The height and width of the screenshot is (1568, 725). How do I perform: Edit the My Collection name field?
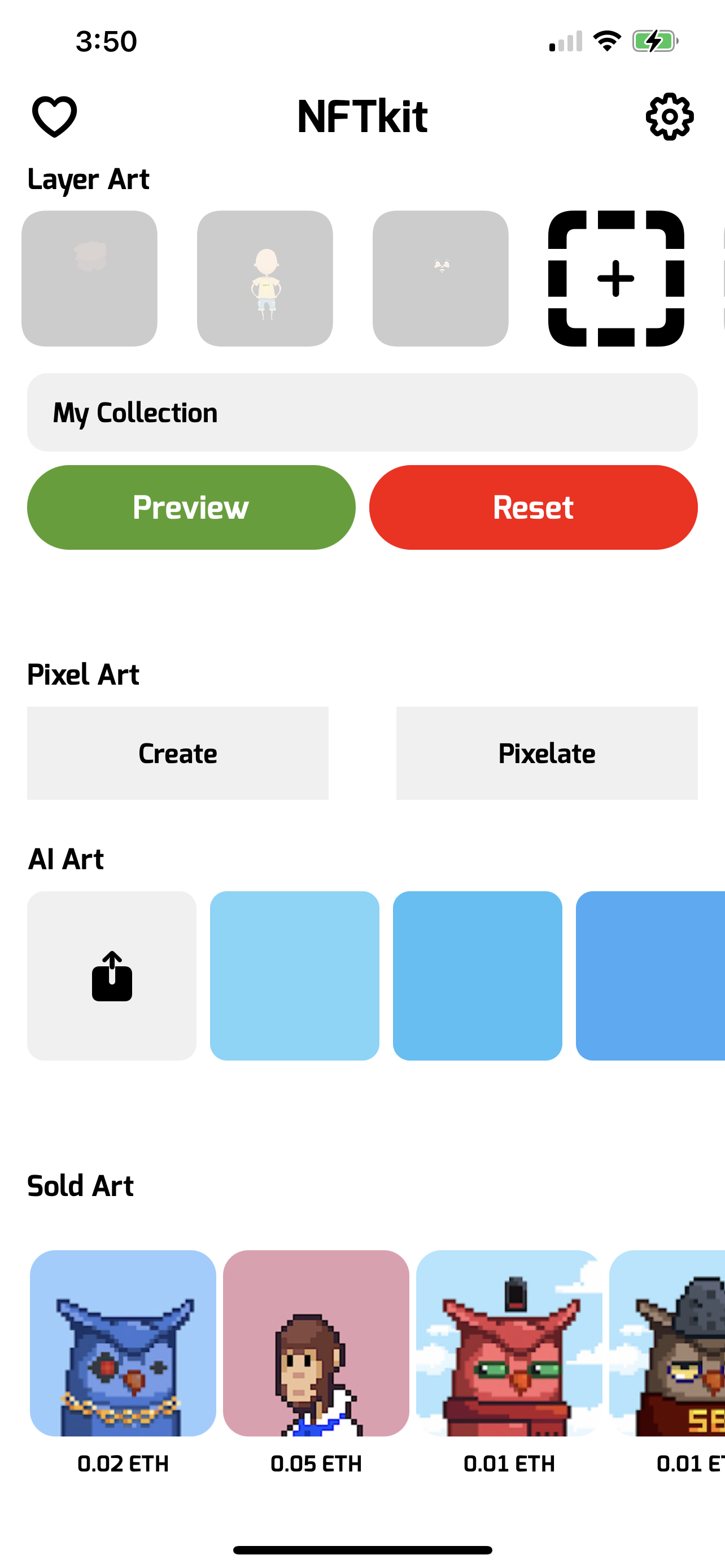pyautogui.click(x=362, y=412)
